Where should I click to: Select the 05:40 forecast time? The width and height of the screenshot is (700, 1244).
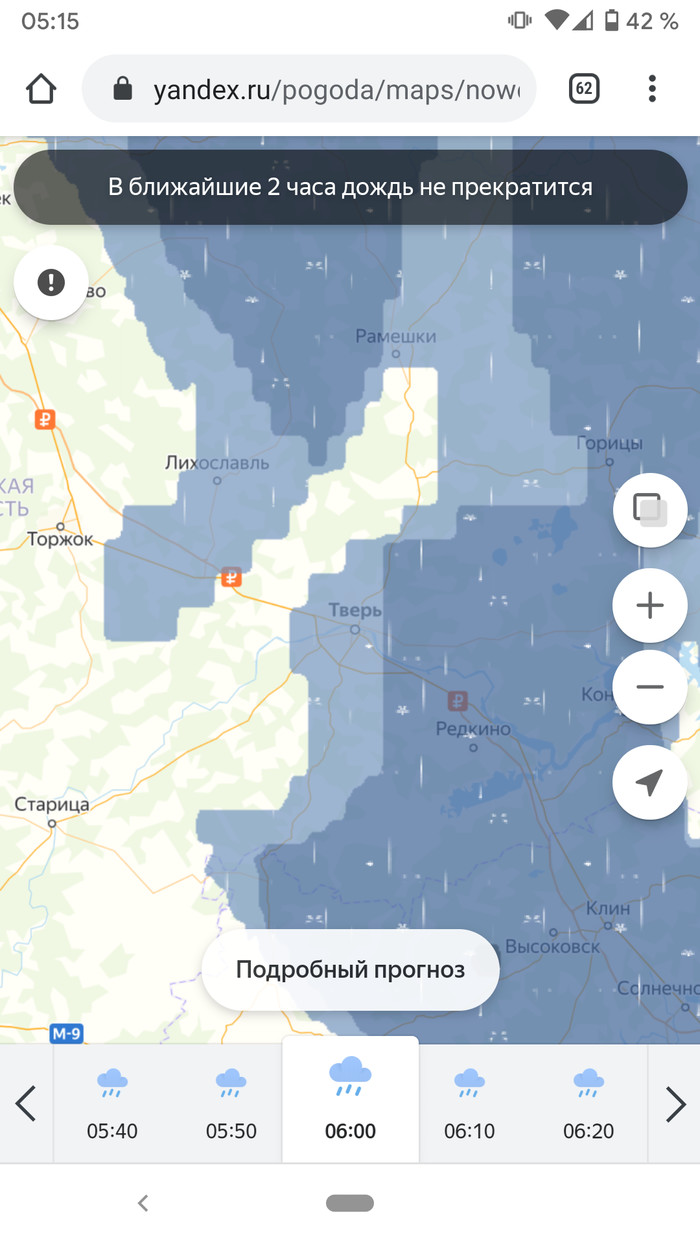tap(112, 1104)
